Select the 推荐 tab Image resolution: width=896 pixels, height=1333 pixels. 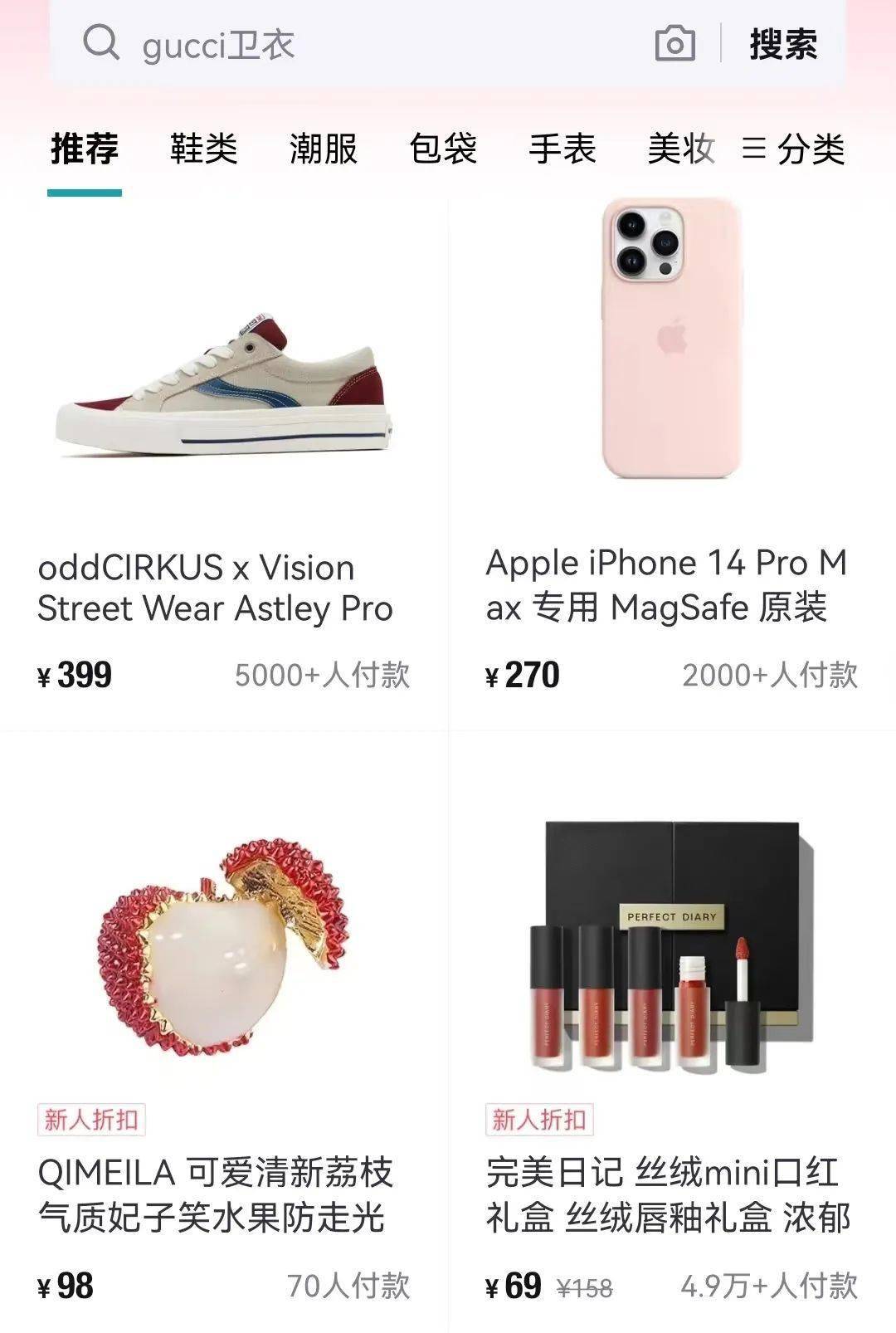pyautogui.click(x=85, y=149)
